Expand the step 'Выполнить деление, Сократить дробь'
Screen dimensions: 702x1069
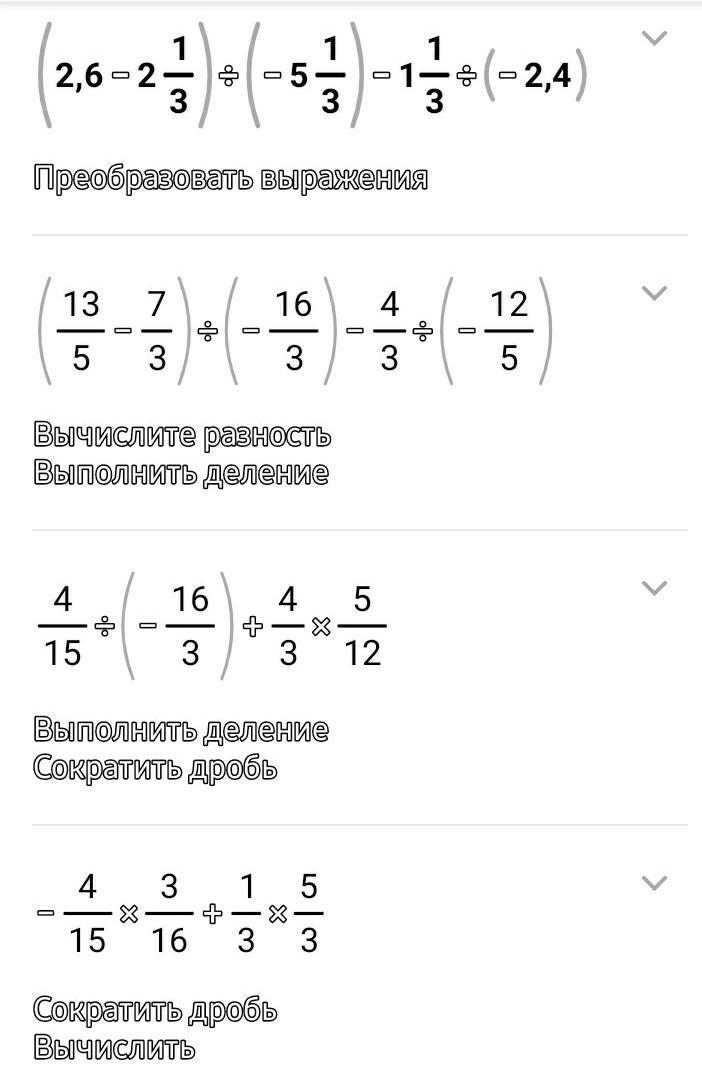click(x=654, y=588)
